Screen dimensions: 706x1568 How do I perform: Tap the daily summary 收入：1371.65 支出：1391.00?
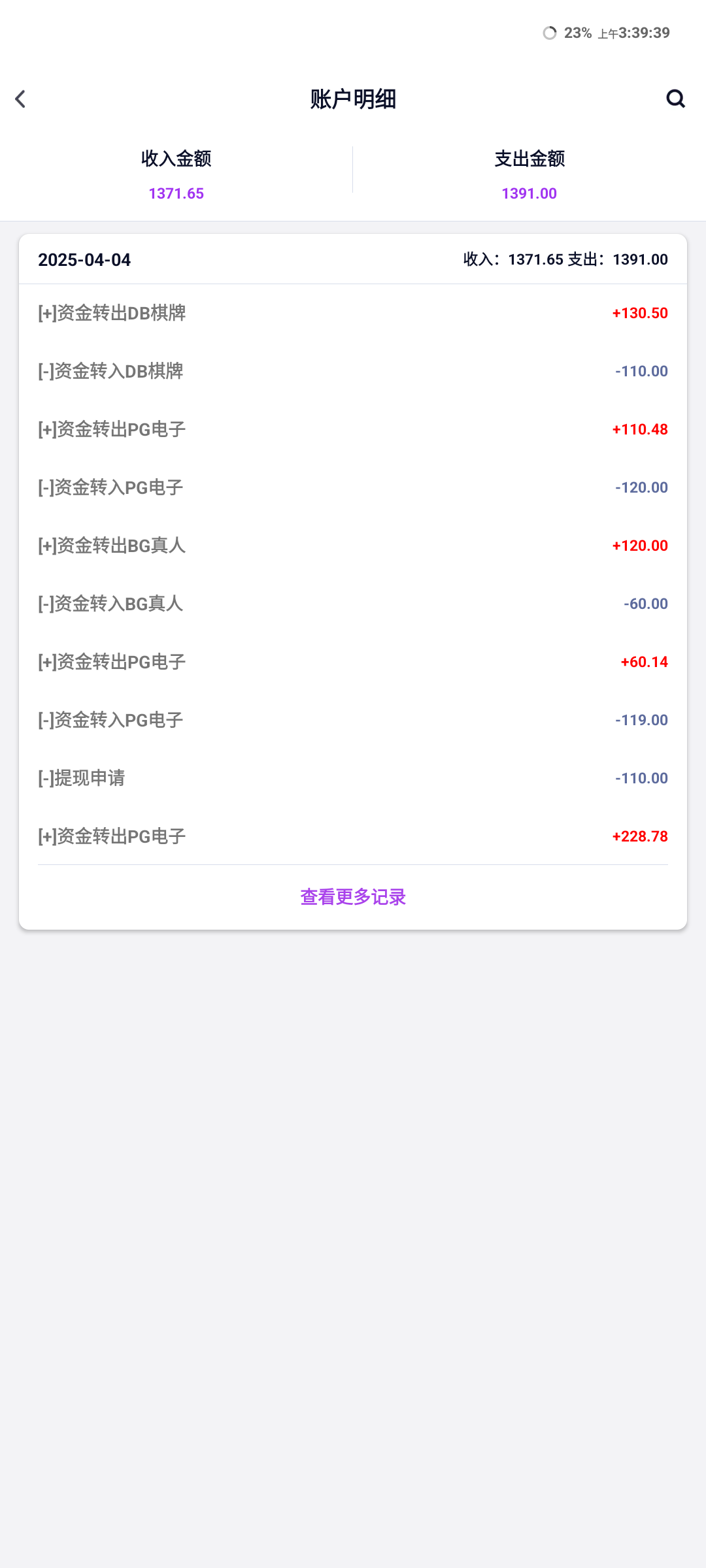(x=564, y=259)
